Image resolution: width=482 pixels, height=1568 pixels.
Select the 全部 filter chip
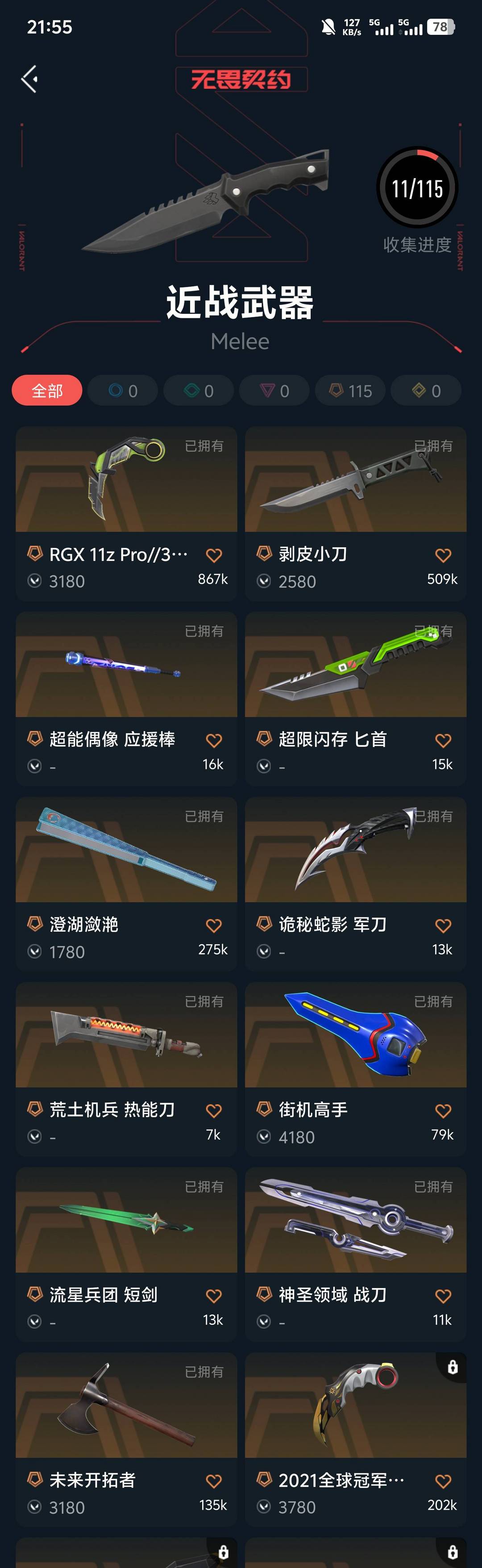(x=47, y=391)
